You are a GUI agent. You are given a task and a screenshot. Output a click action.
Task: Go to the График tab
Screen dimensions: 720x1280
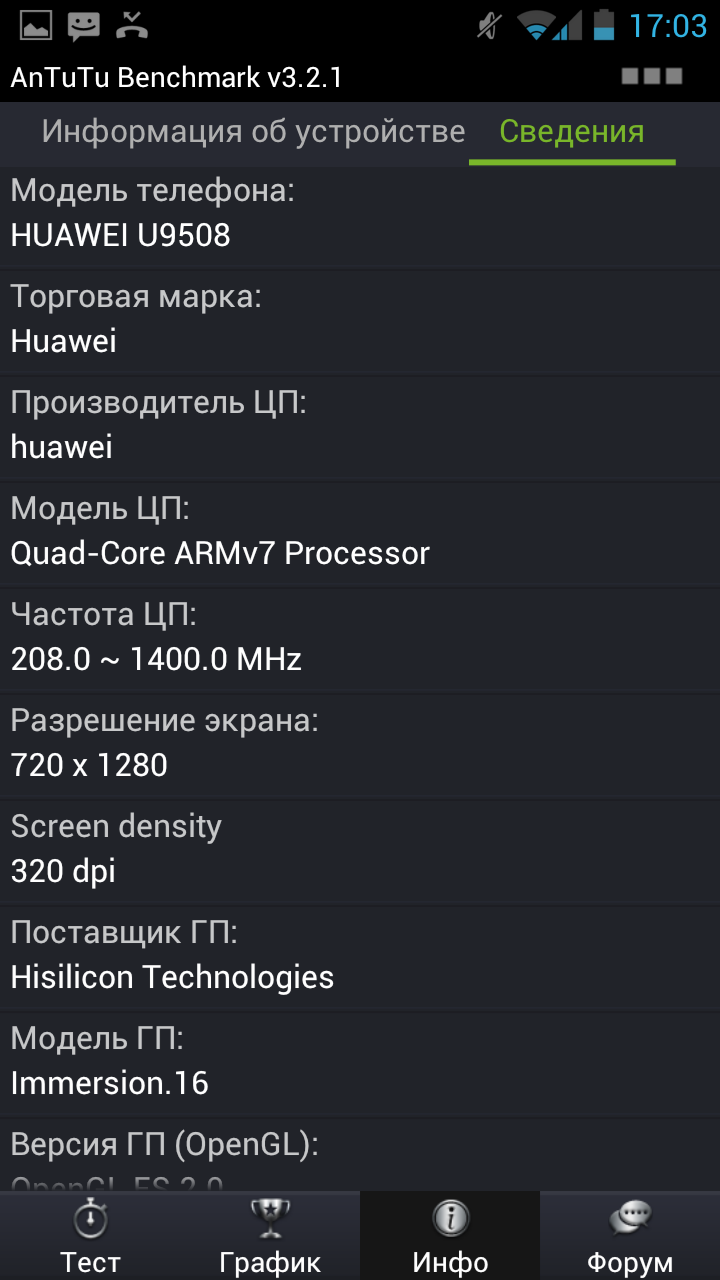tap(270, 1236)
